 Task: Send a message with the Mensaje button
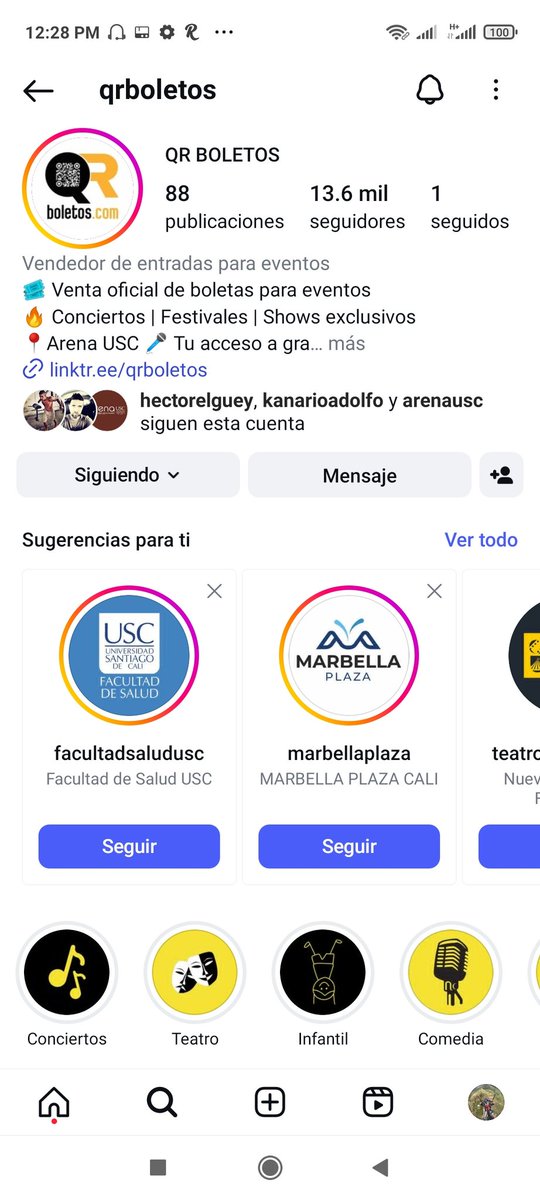click(359, 475)
